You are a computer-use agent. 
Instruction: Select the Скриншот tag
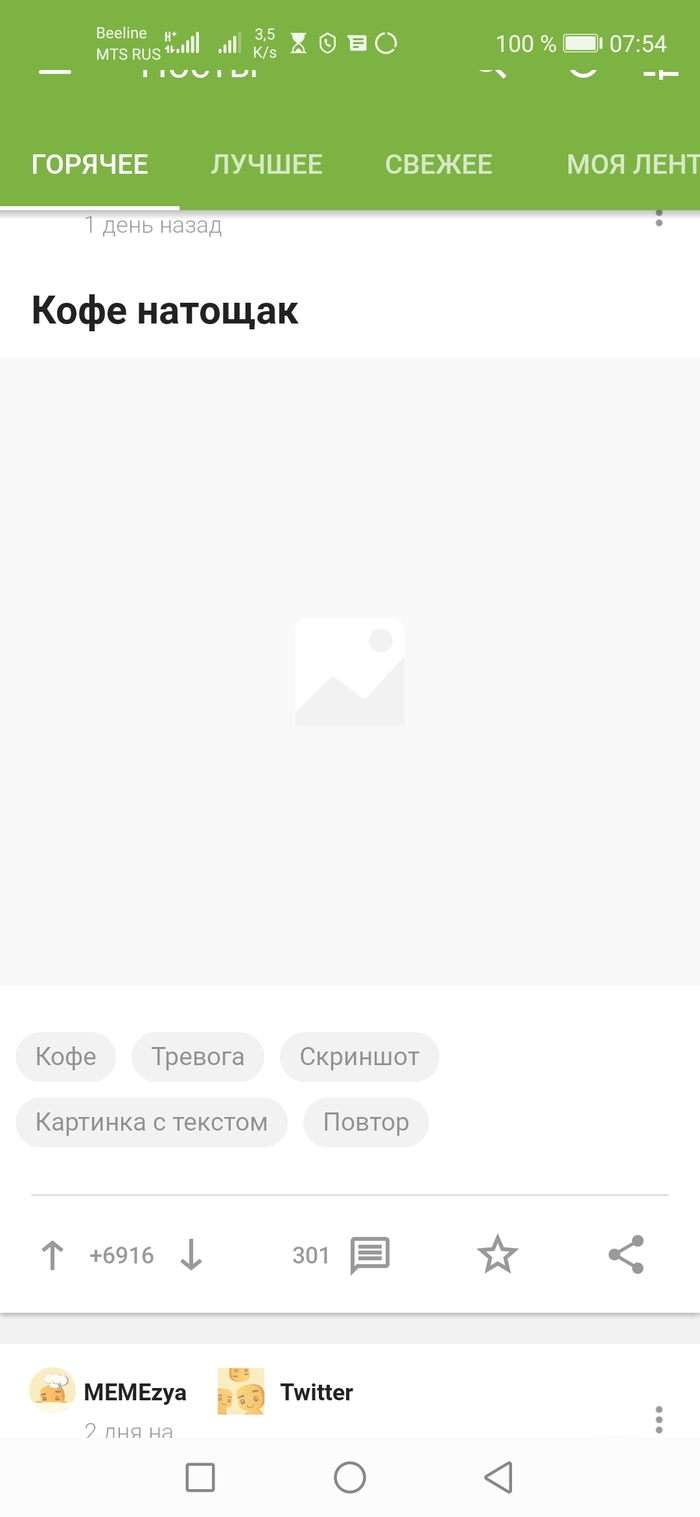coord(359,1057)
